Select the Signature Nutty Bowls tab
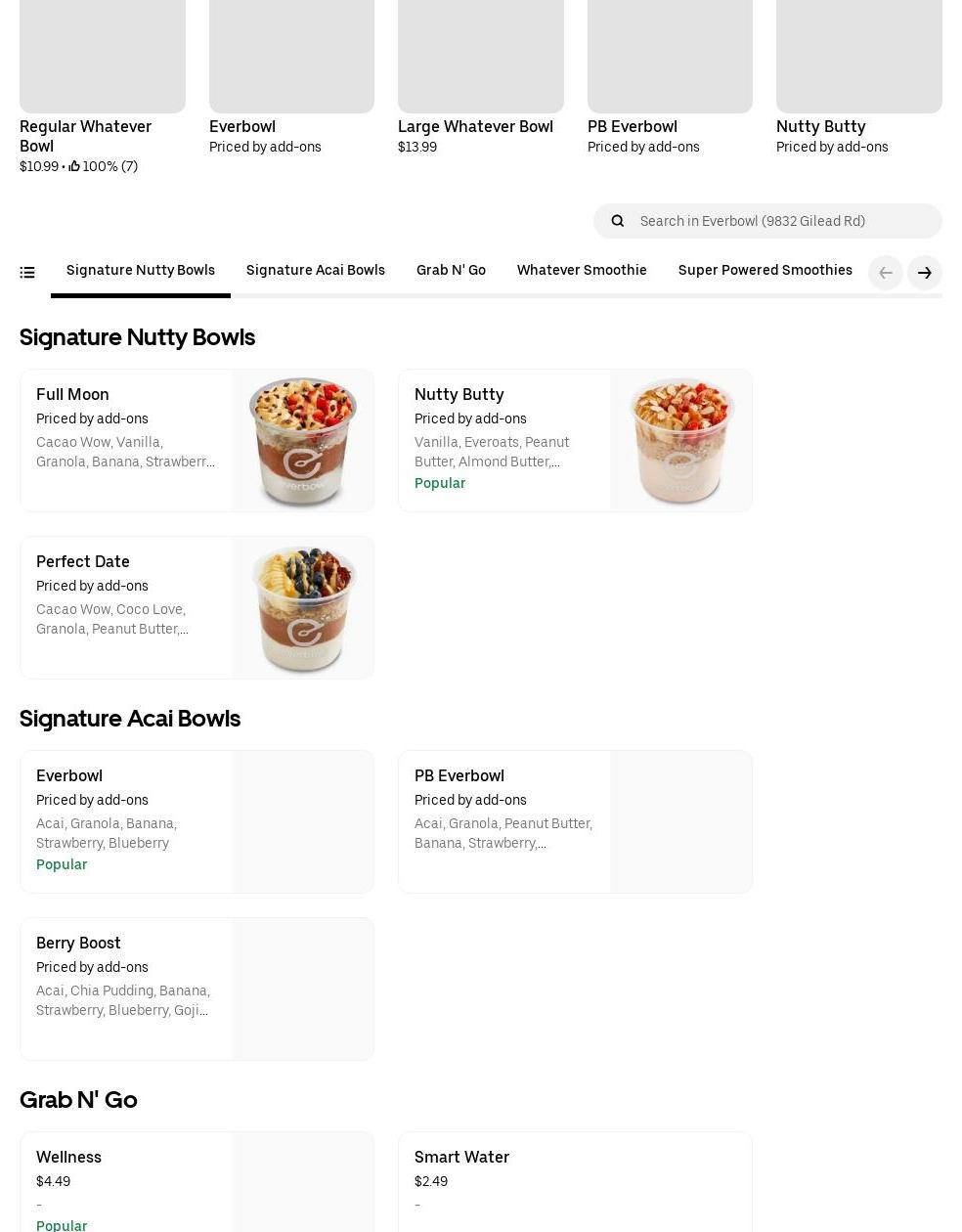Image resolution: width=962 pixels, height=1232 pixels. (141, 271)
